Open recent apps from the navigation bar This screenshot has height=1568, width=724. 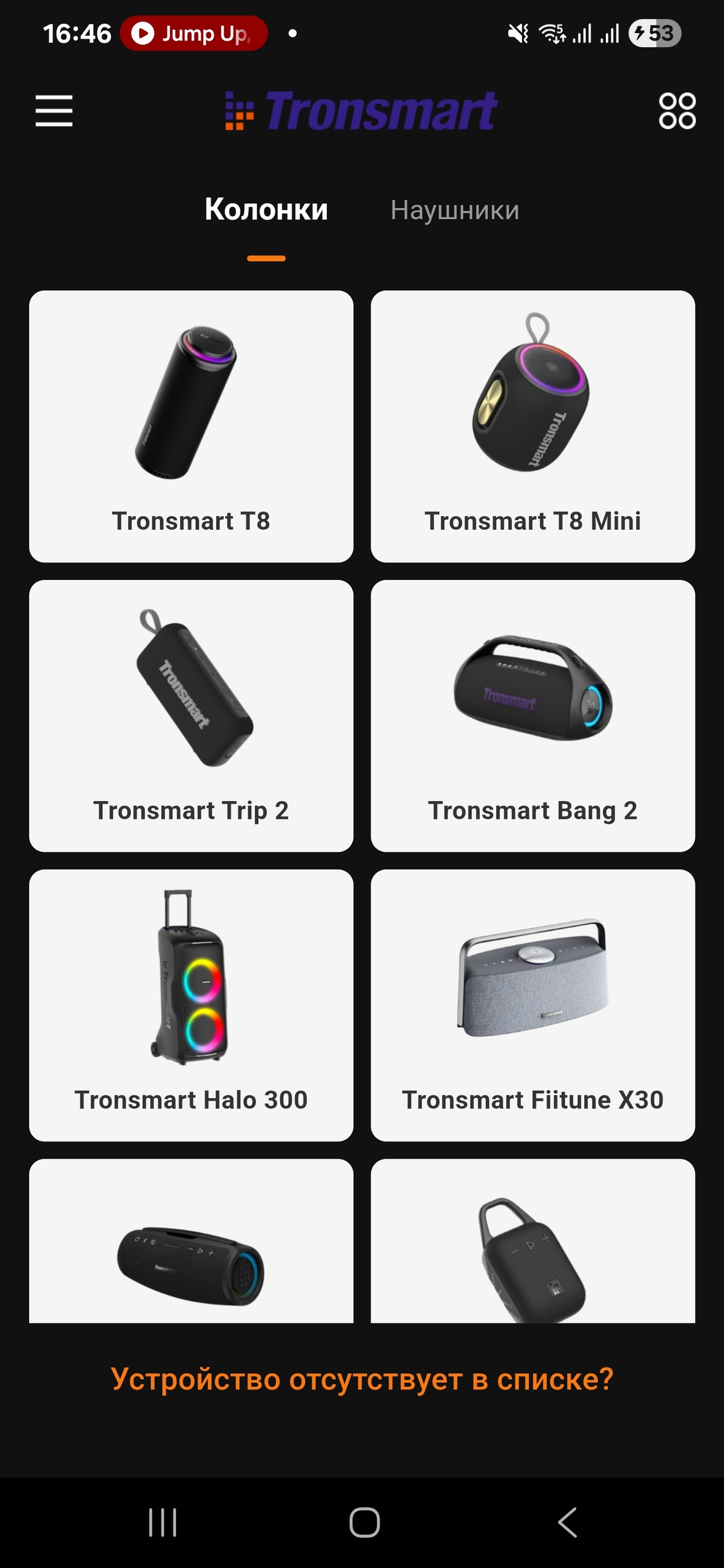point(163,1522)
